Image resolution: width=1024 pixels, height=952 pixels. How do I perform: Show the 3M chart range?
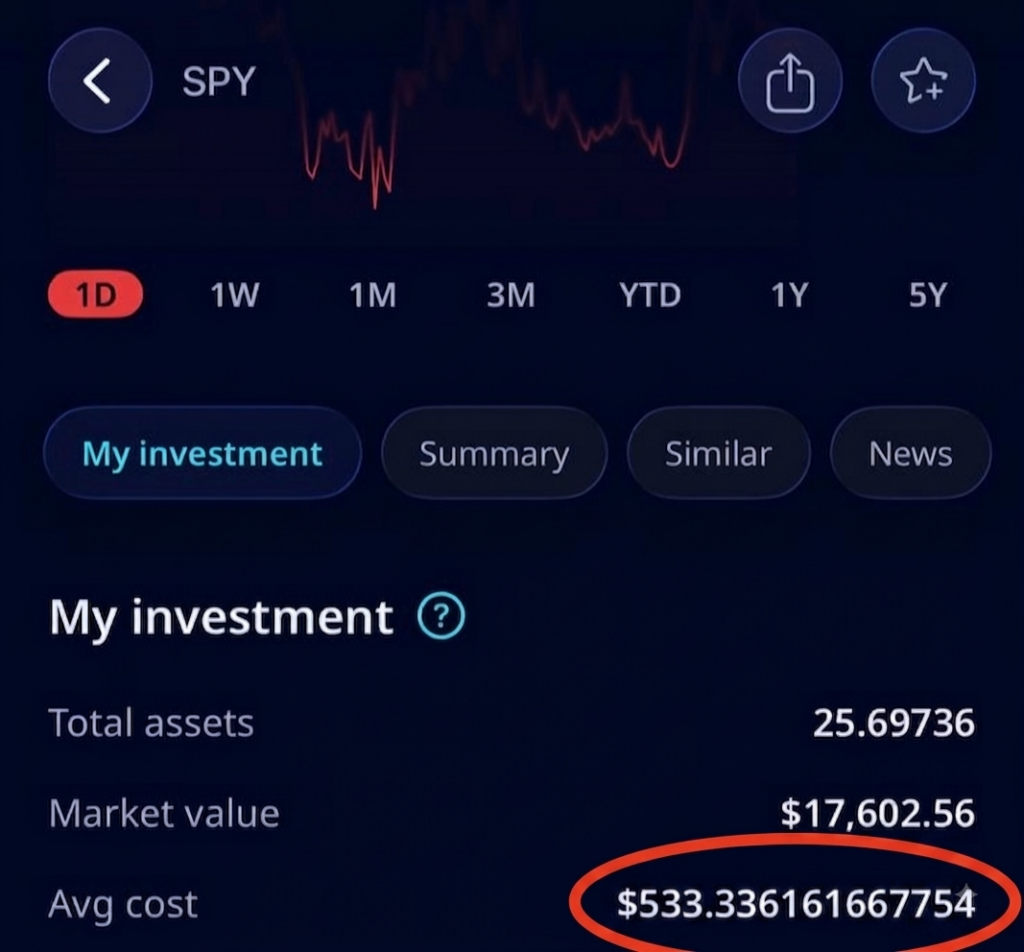point(511,294)
